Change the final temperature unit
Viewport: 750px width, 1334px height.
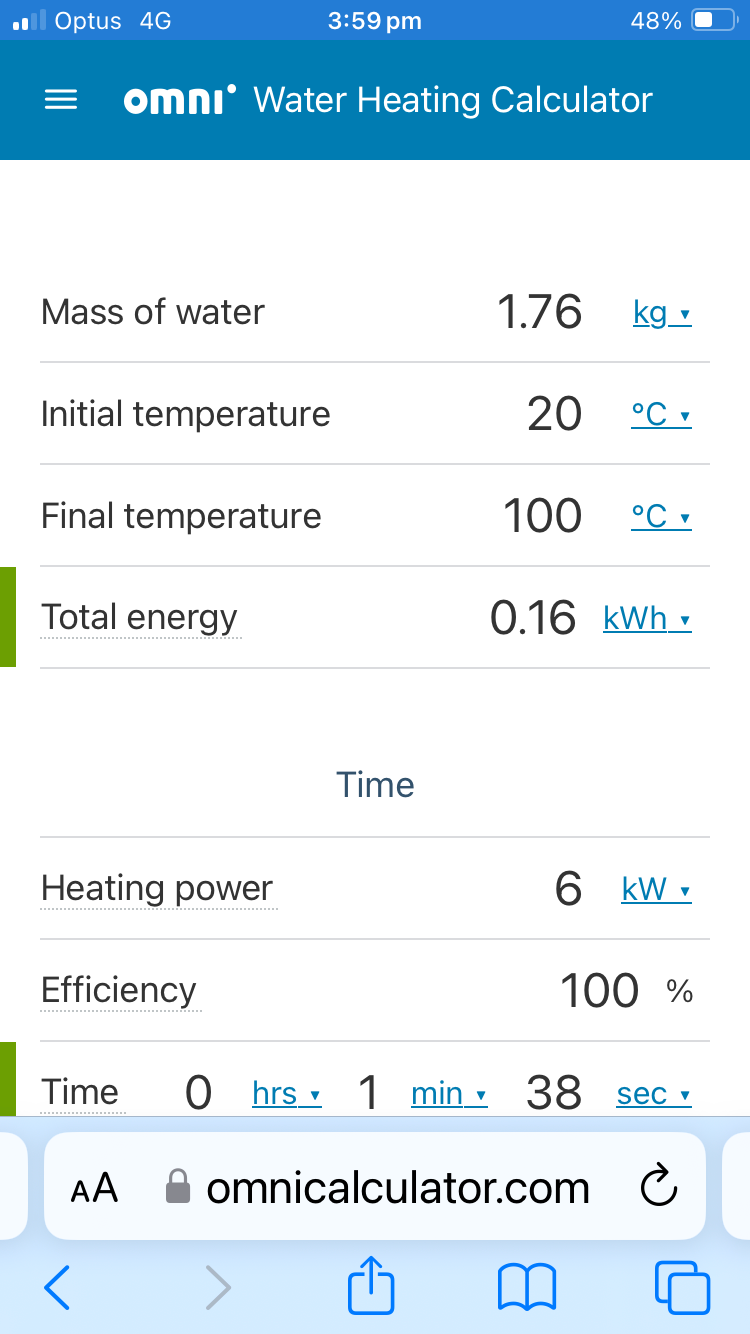[x=661, y=517]
